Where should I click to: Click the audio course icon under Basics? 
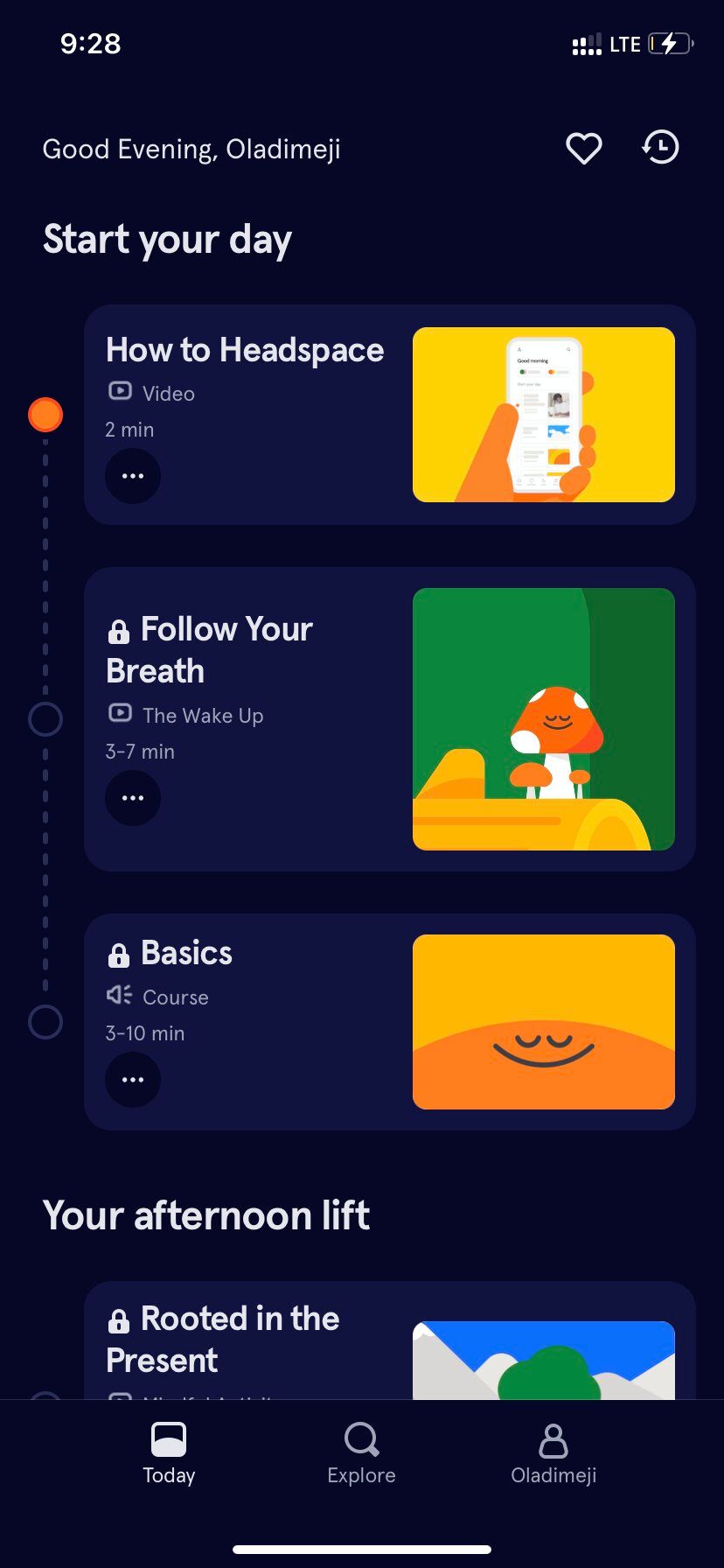point(118,996)
